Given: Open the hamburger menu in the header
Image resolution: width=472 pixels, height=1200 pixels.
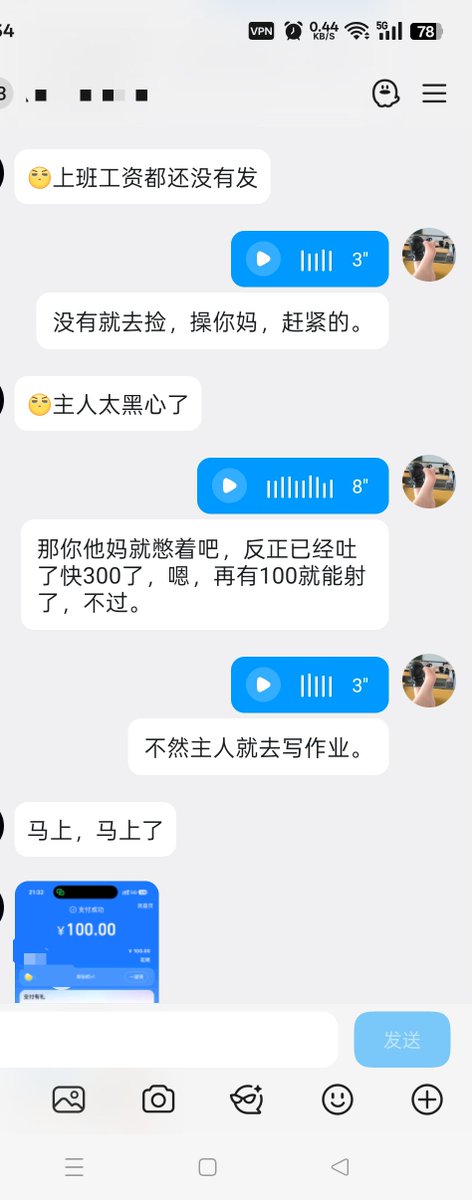Looking at the screenshot, I should pyautogui.click(x=434, y=94).
